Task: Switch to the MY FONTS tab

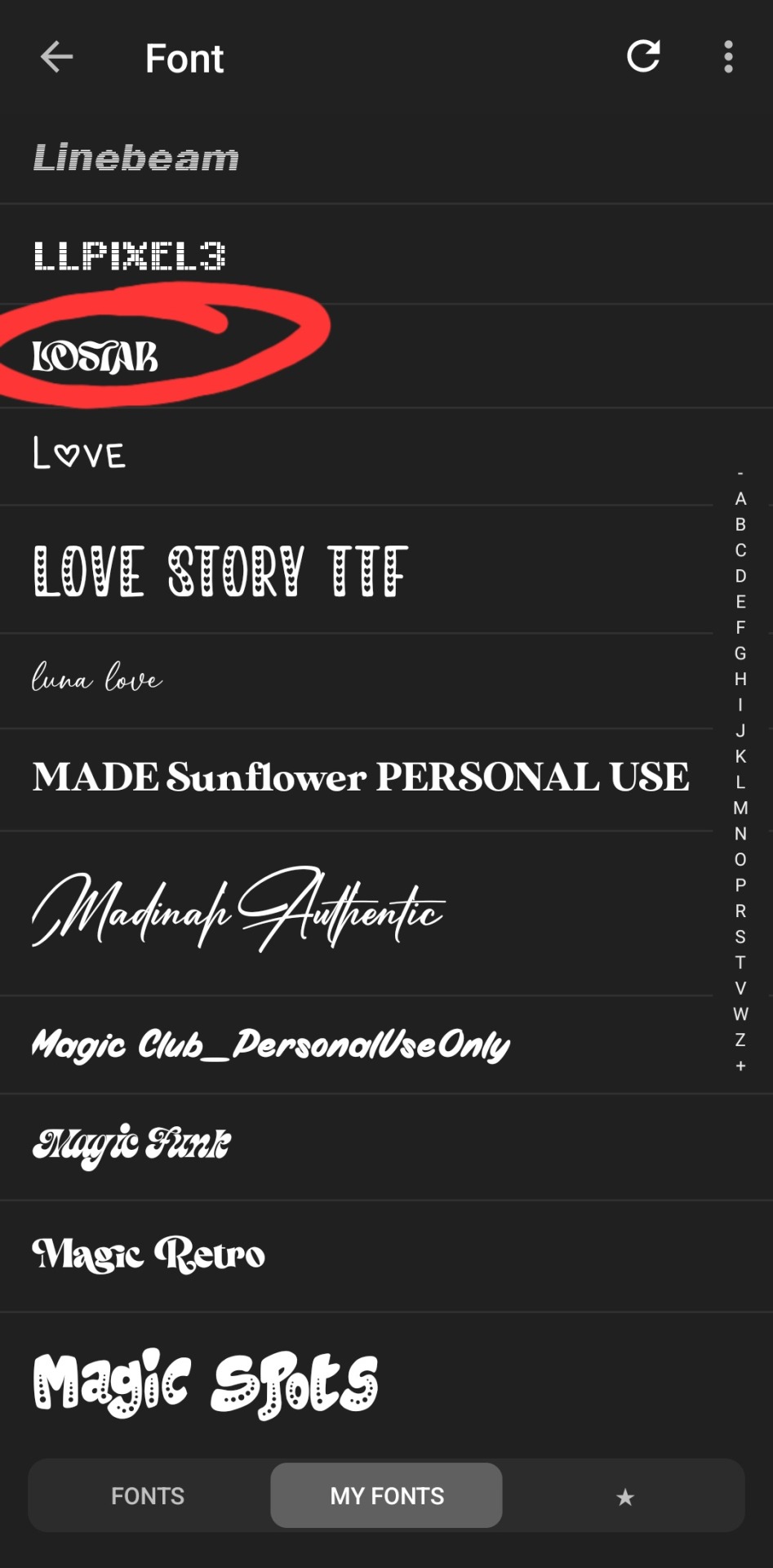Action: (x=387, y=1496)
